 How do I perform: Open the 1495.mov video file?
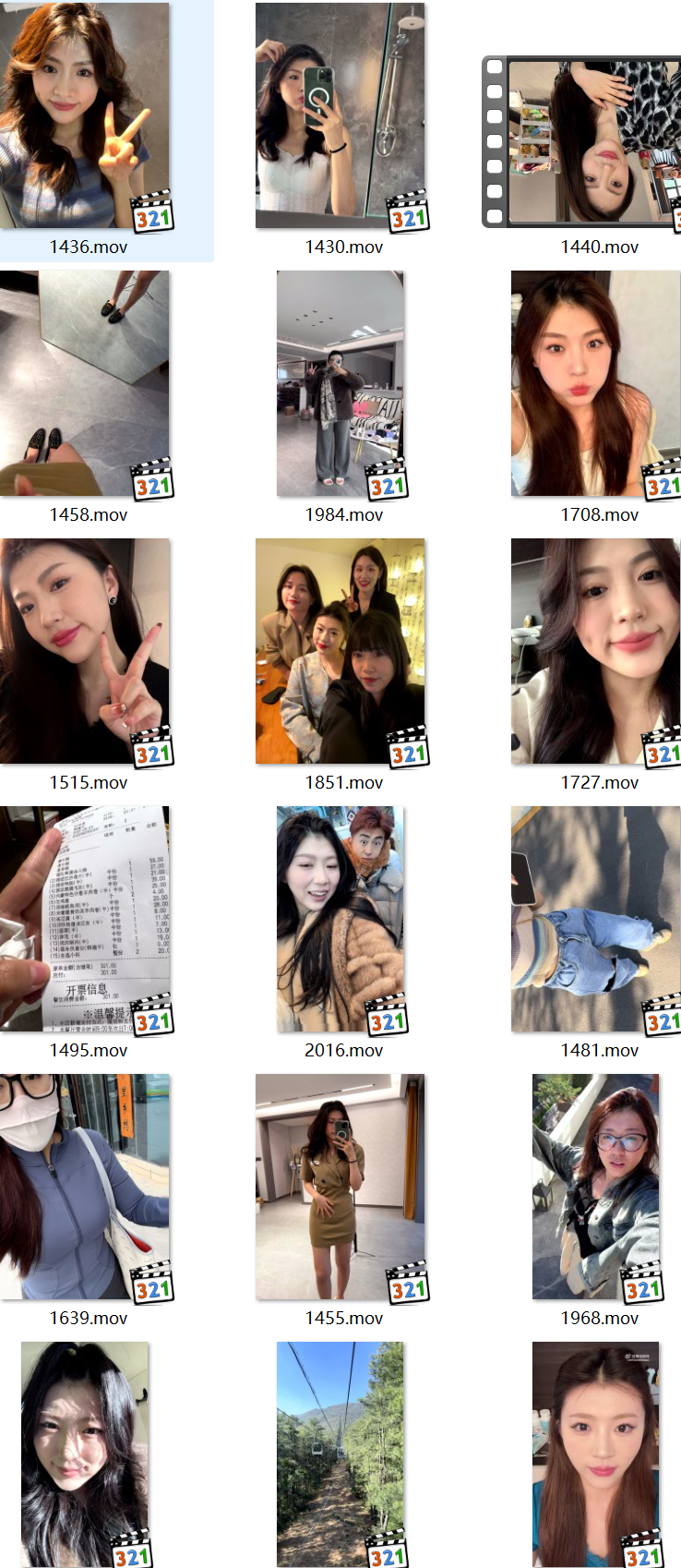click(x=85, y=919)
